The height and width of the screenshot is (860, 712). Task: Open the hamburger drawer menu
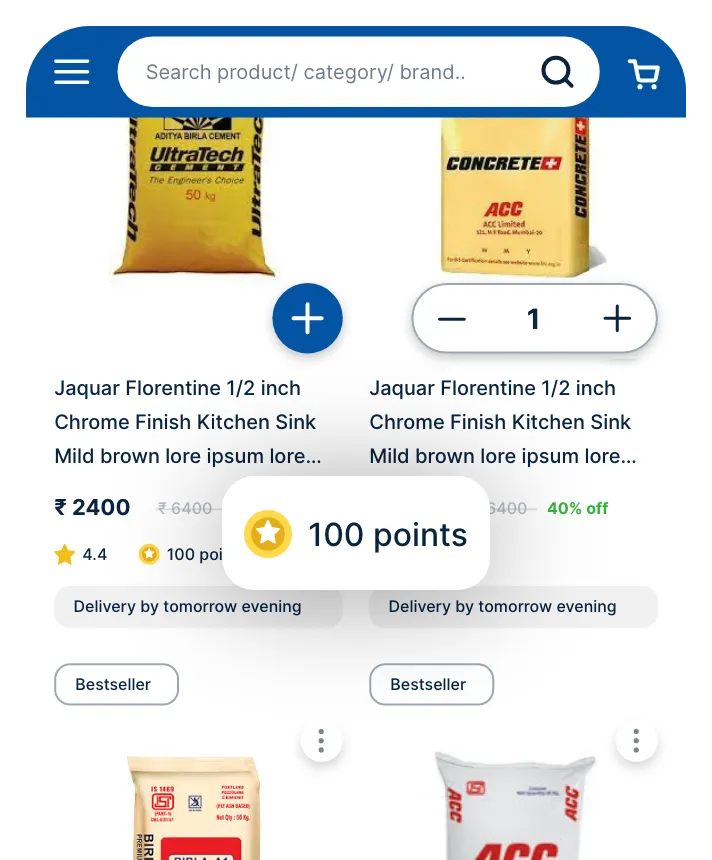(x=72, y=72)
